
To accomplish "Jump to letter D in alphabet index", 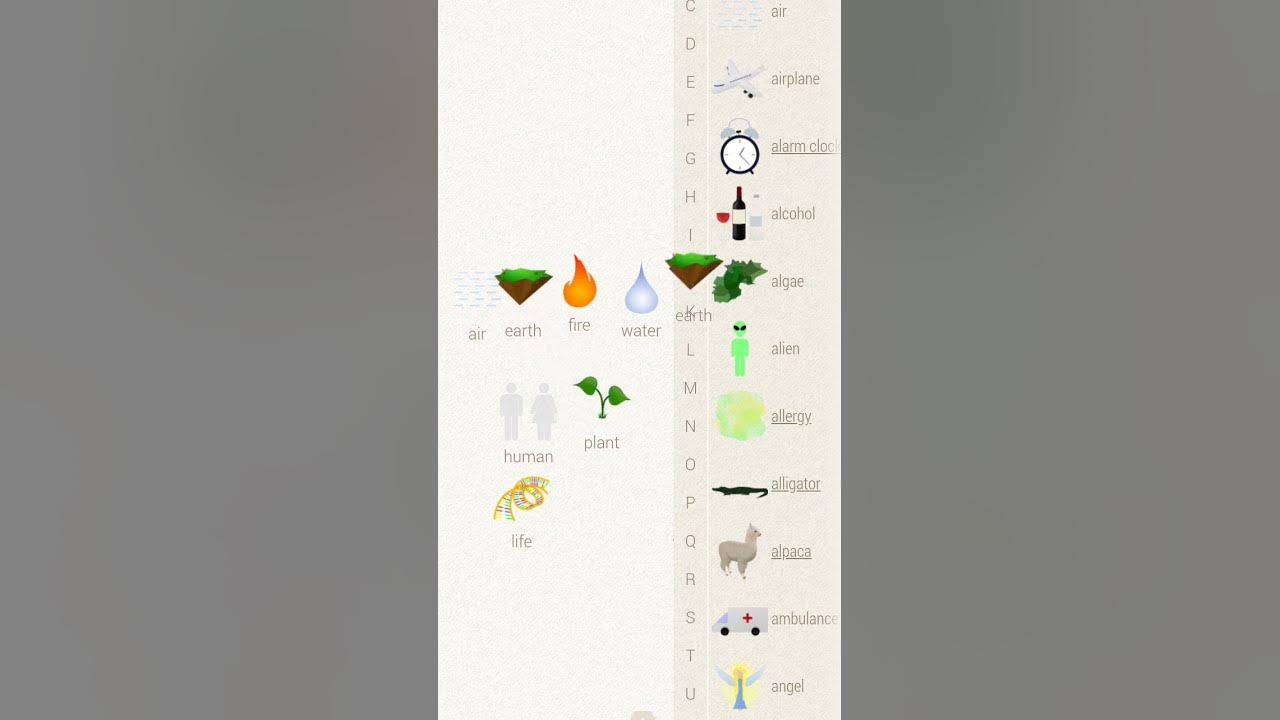I will click(x=690, y=44).
